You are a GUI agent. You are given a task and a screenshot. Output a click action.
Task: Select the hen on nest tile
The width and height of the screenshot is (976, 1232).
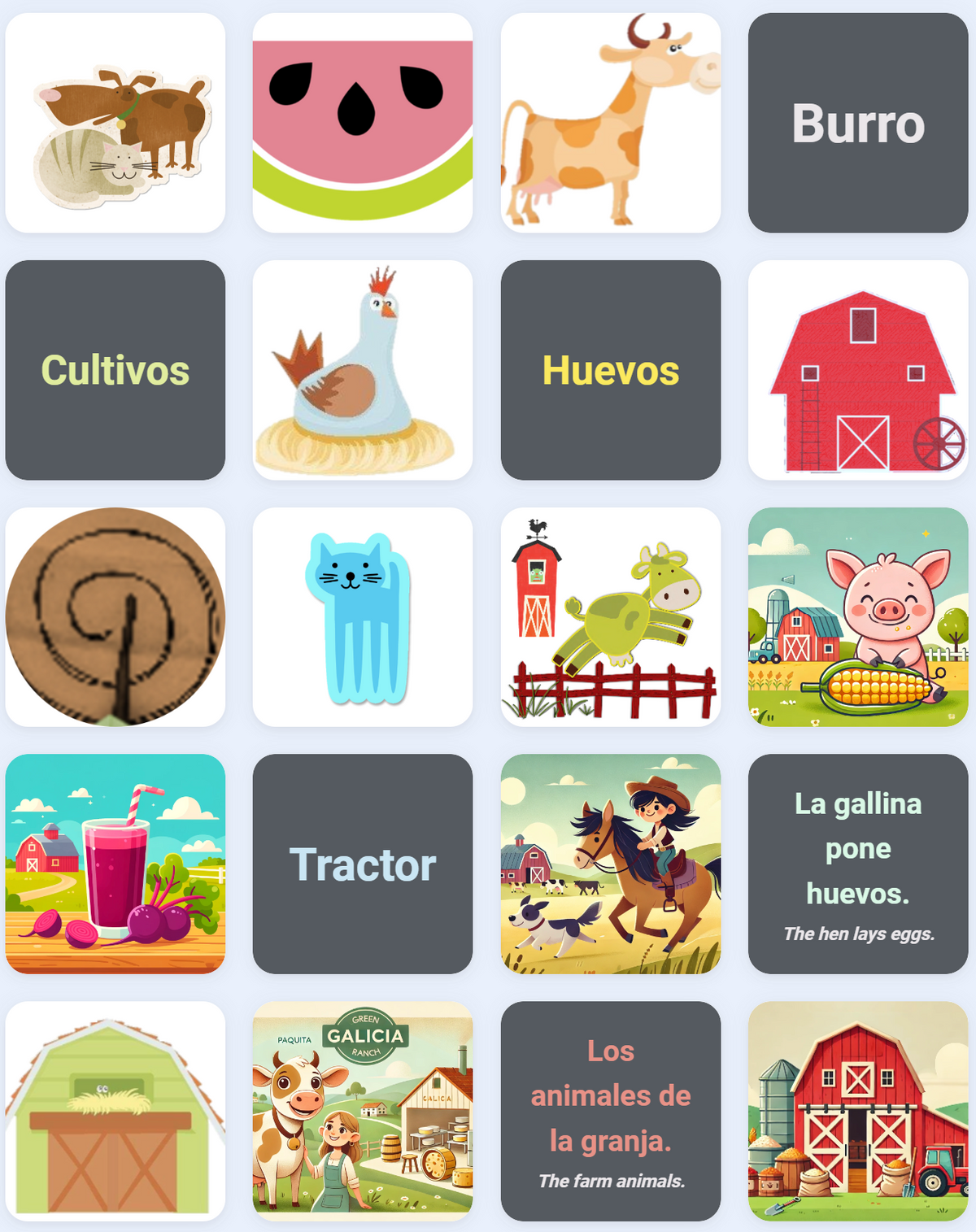click(x=363, y=370)
